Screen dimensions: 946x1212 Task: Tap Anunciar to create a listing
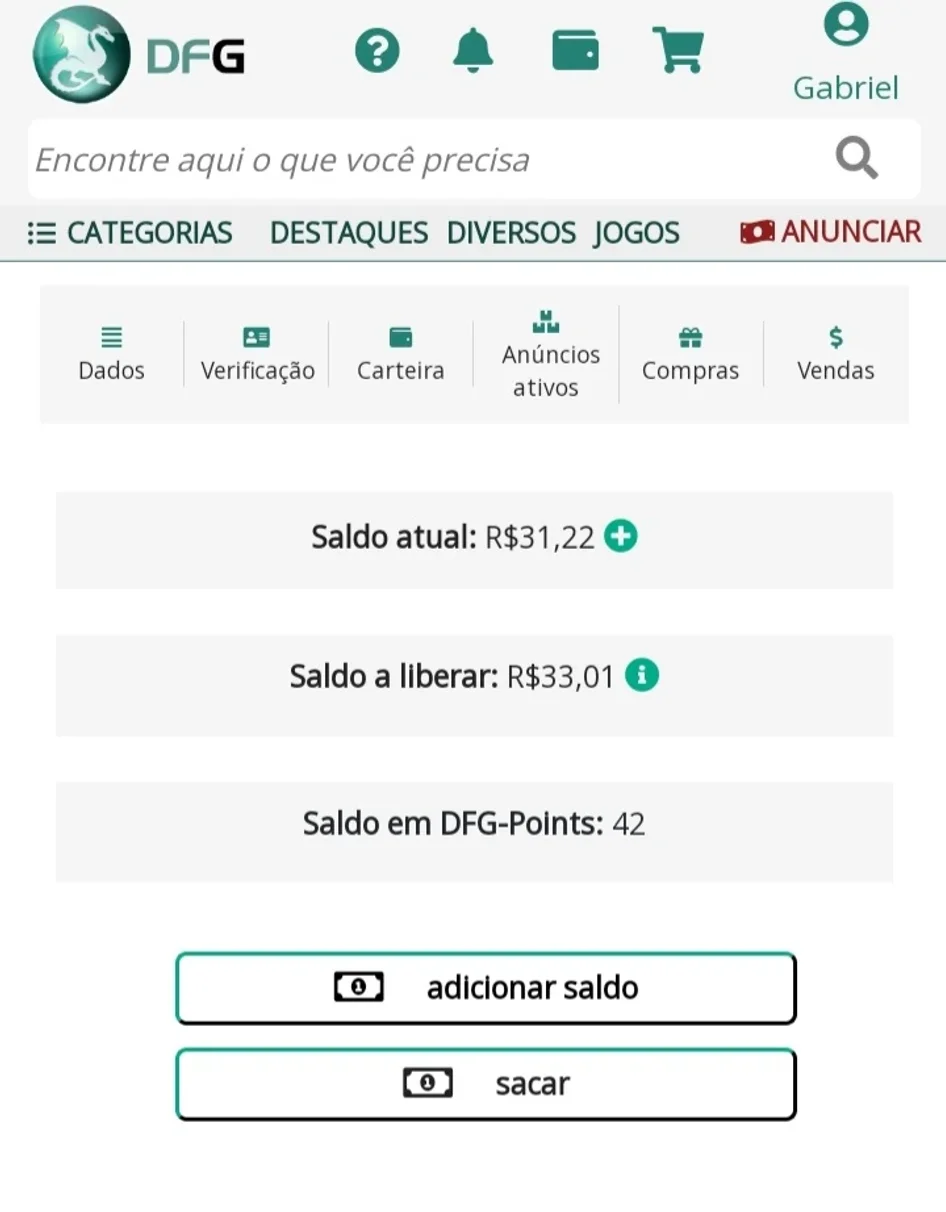coord(830,232)
